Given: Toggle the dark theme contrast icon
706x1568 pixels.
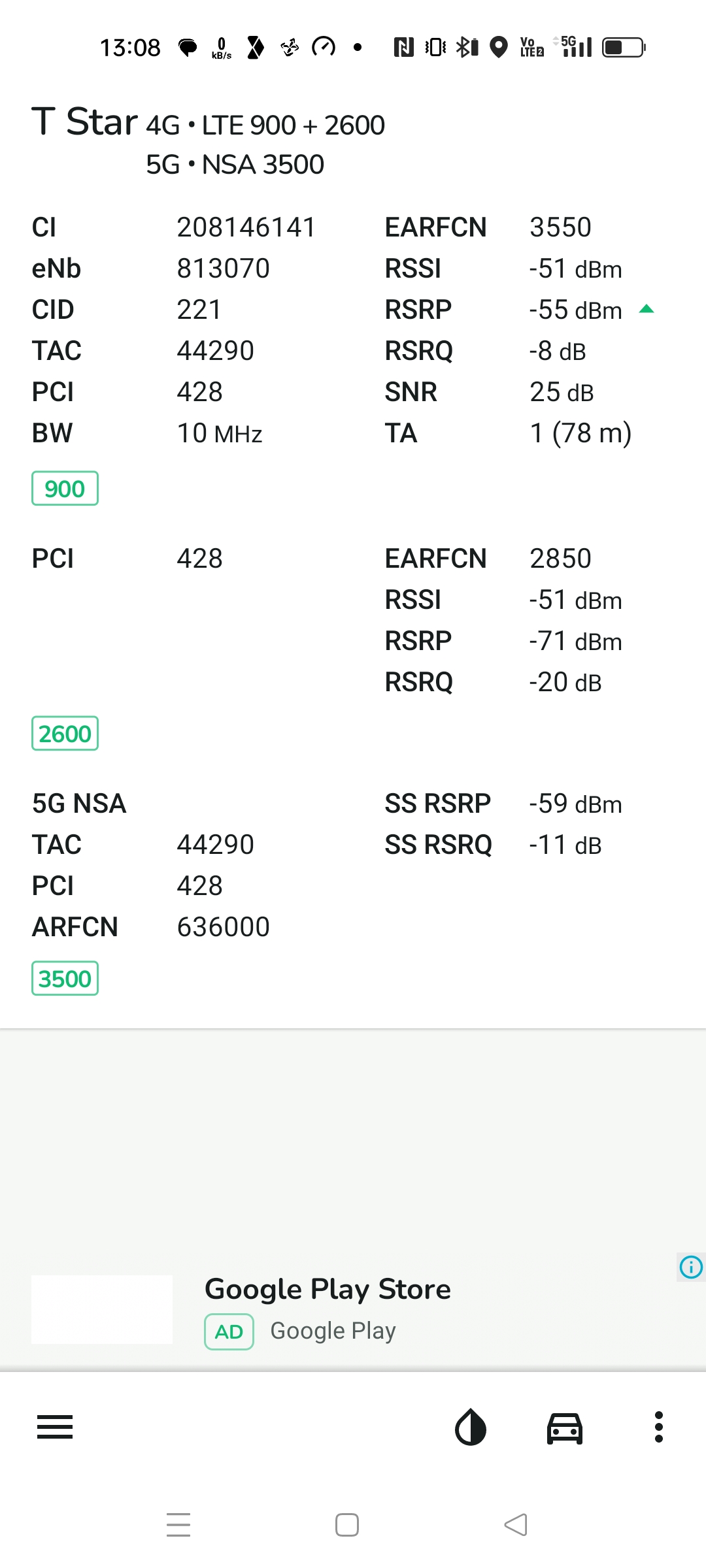Looking at the screenshot, I should pyautogui.click(x=471, y=1427).
